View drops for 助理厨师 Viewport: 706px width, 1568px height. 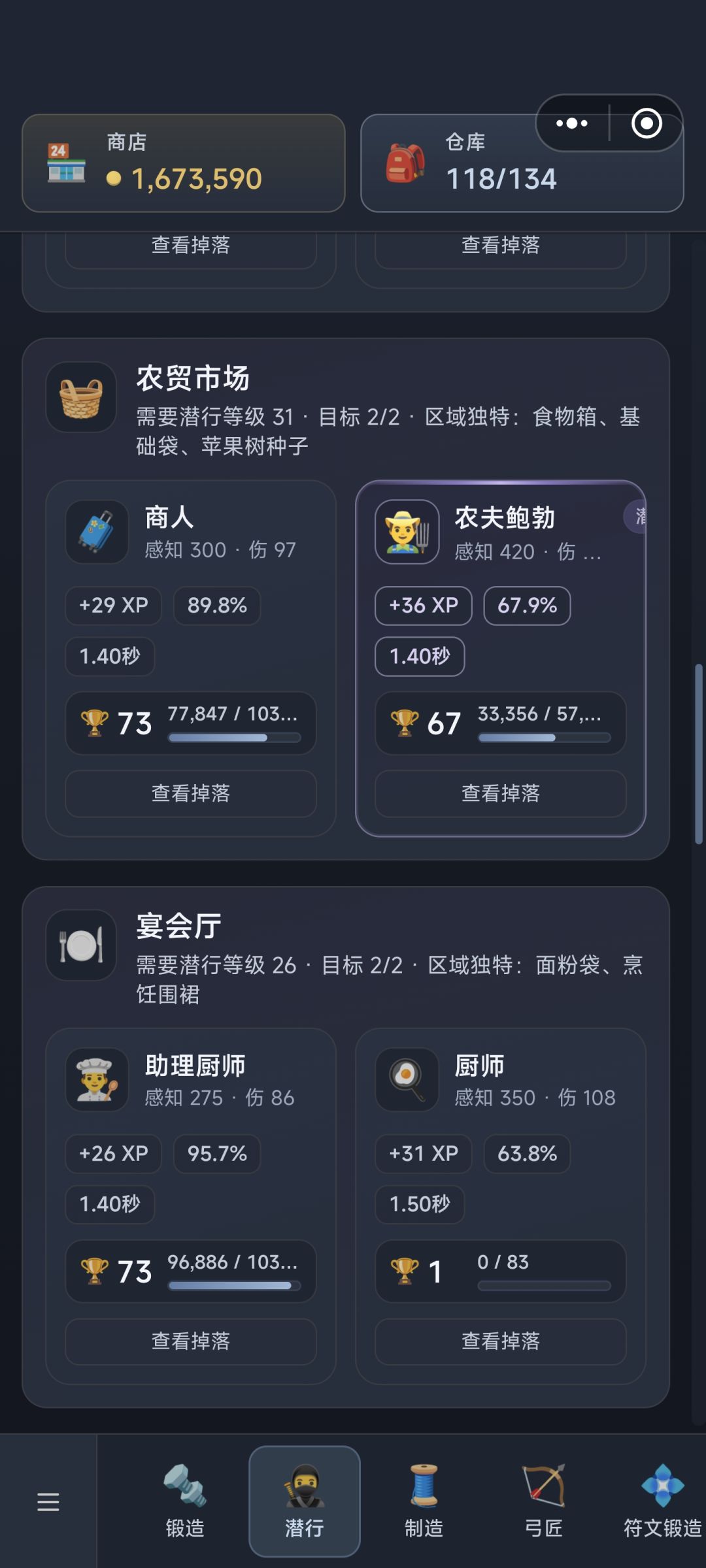pos(191,1341)
